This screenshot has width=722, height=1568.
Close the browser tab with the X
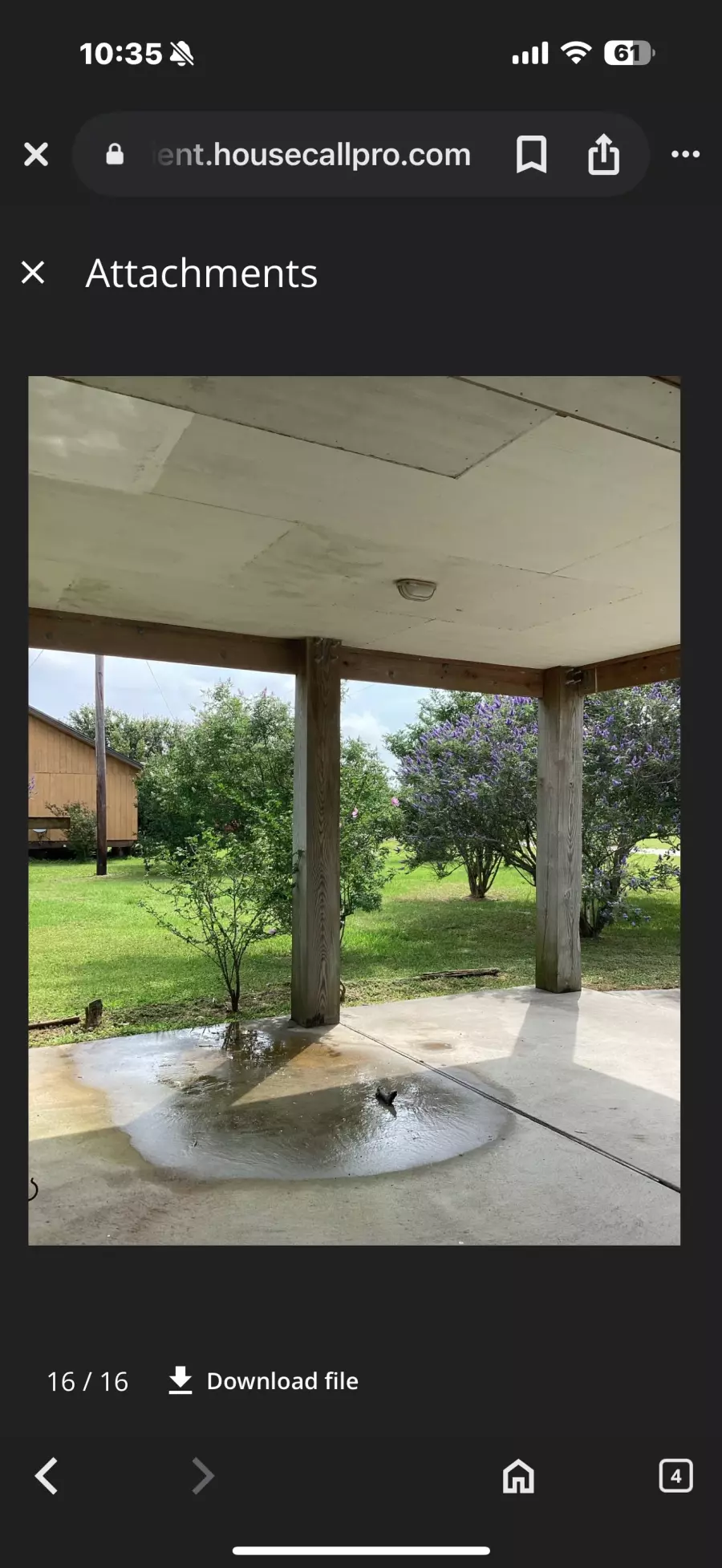pos(36,154)
